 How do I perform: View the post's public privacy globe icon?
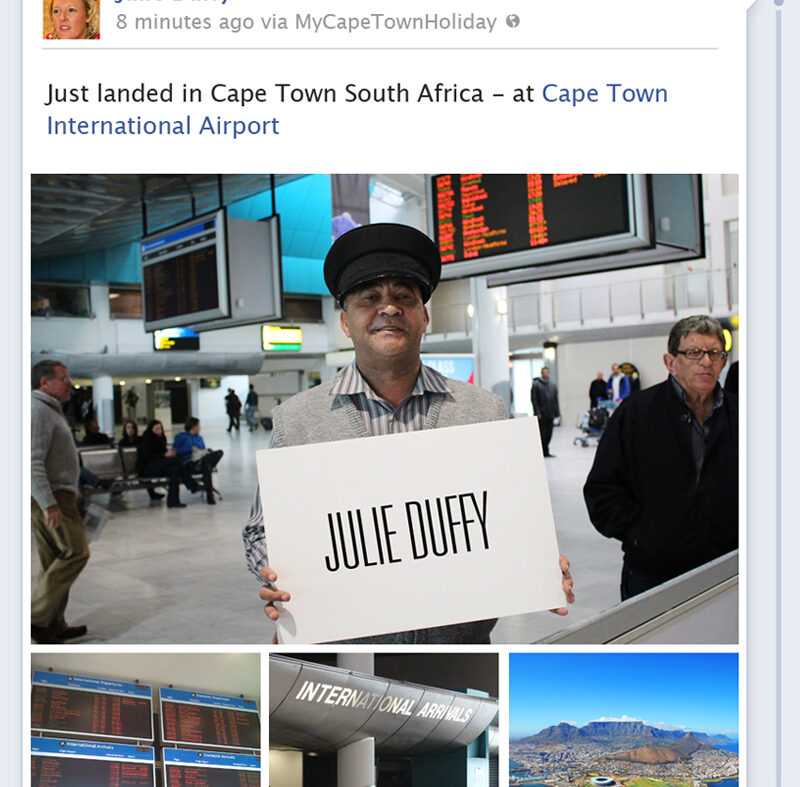(x=513, y=21)
